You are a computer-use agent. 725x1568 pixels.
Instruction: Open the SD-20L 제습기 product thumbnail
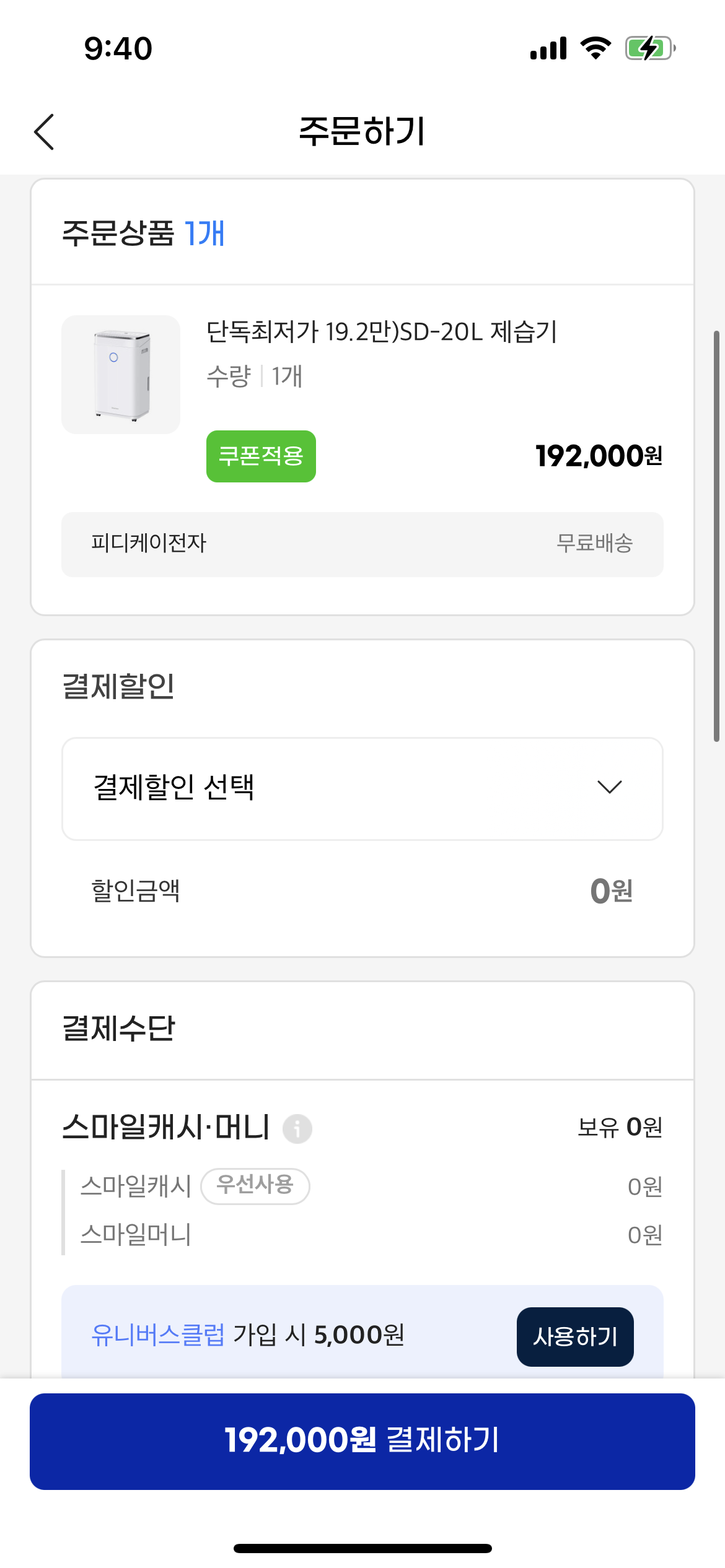tap(121, 375)
